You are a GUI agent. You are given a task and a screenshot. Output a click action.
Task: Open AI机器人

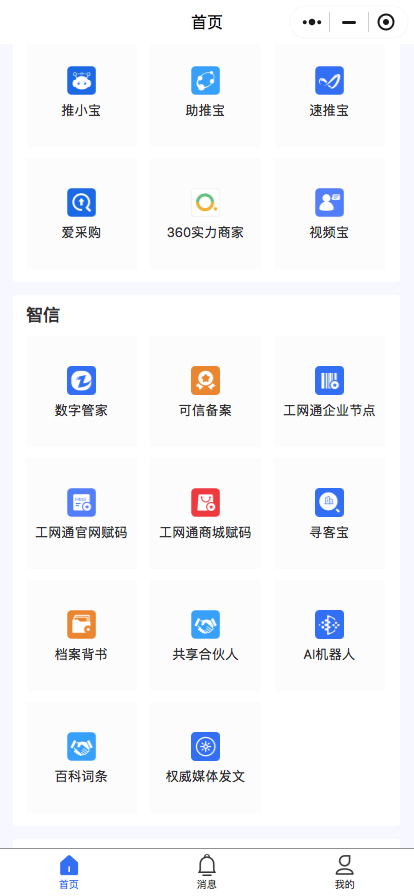coord(329,635)
